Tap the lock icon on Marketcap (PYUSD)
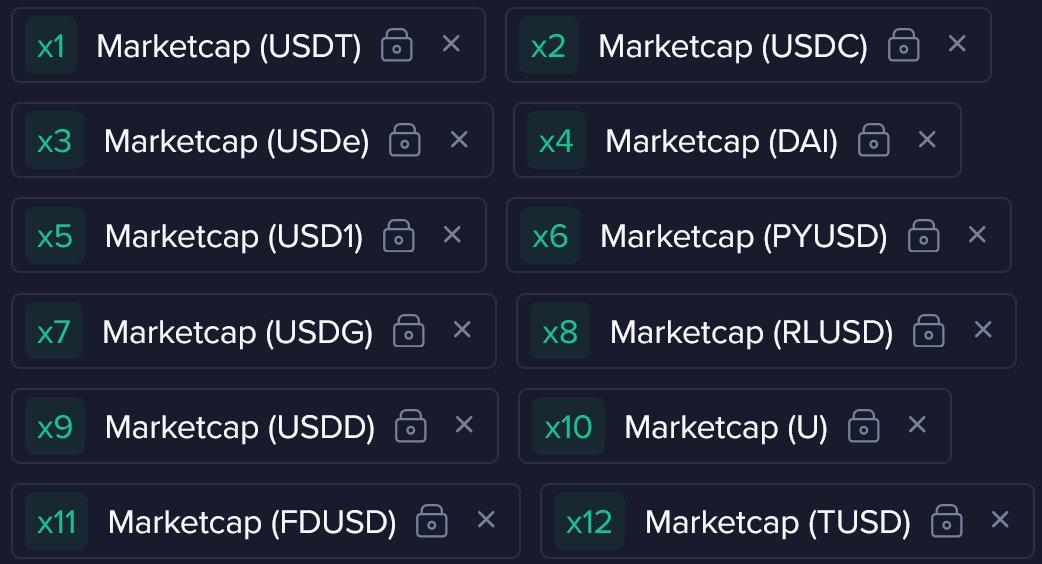This screenshot has width=1042, height=564. tap(923, 236)
